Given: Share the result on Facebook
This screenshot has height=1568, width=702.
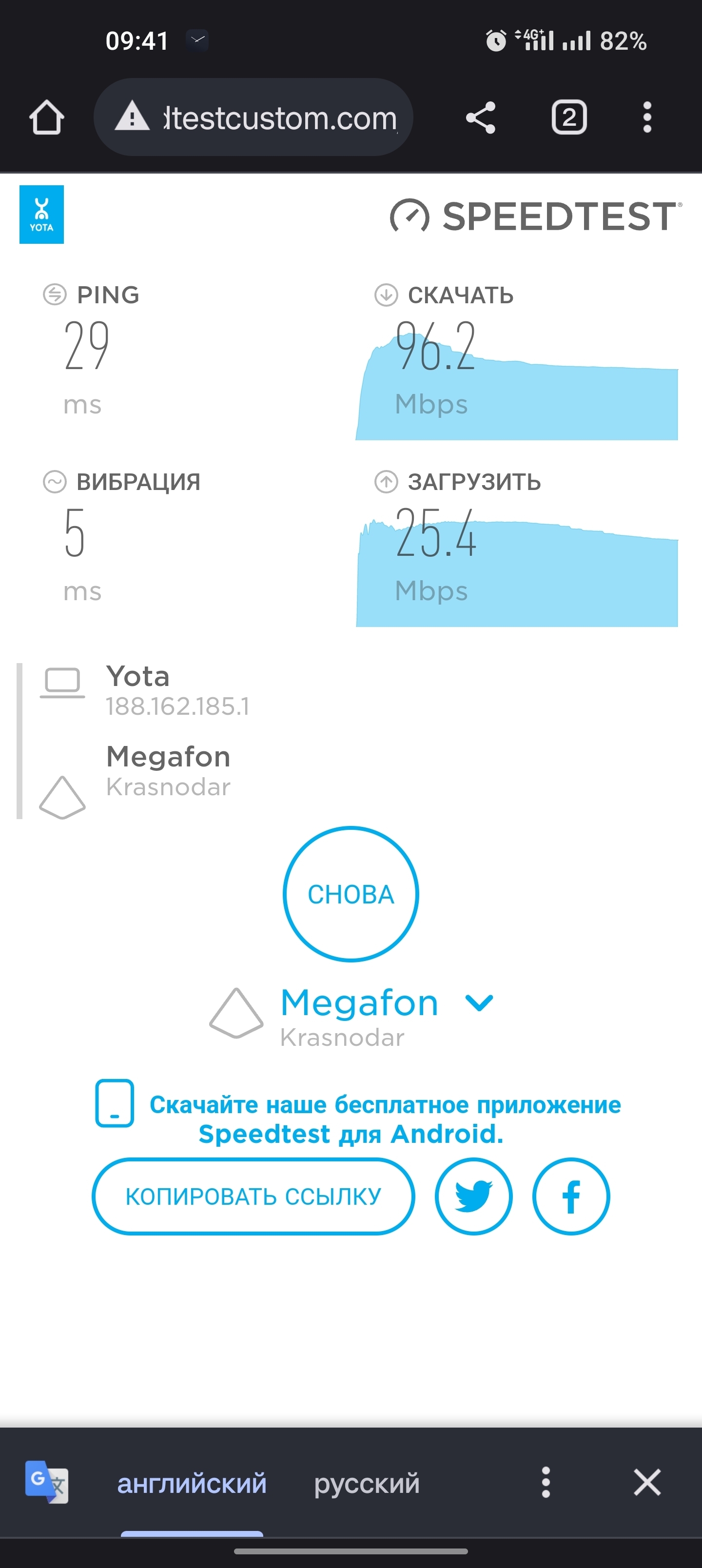Looking at the screenshot, I should [x=570, y=1196].
